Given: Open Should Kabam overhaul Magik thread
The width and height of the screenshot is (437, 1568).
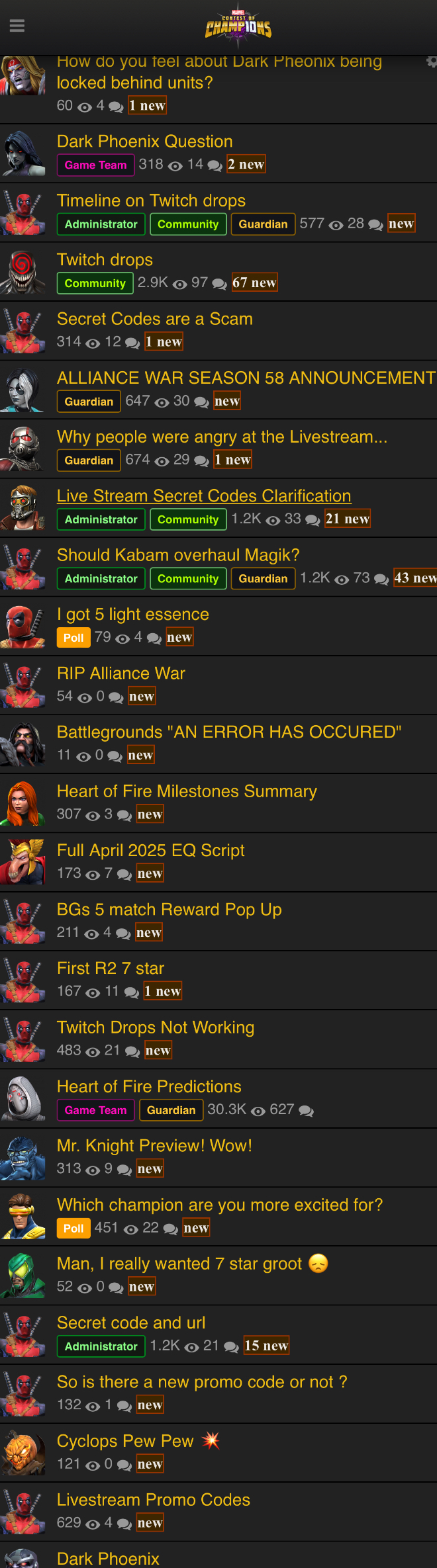Looking at the screenshot, I should pyautogui.click(x=177, y=555).
